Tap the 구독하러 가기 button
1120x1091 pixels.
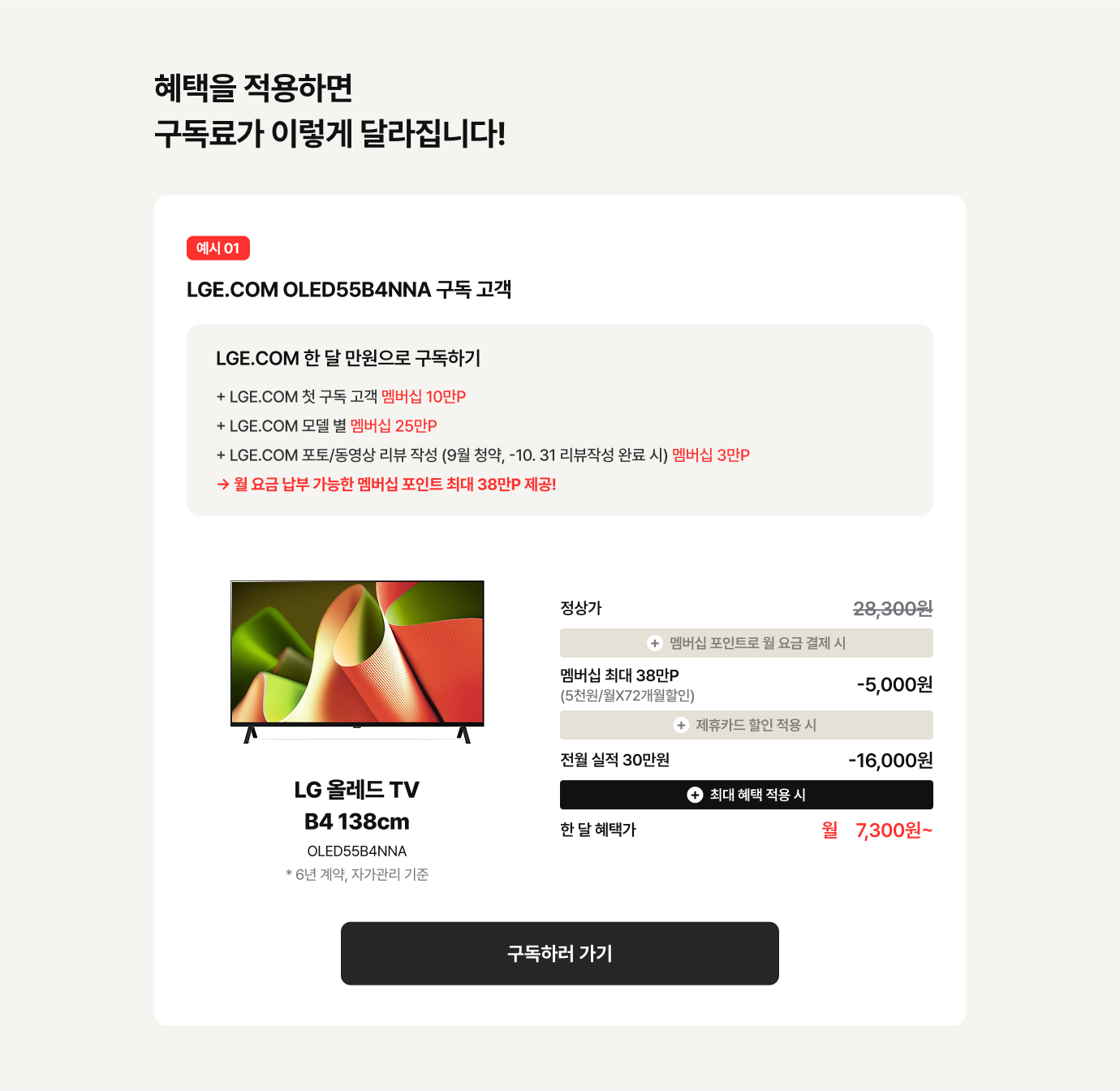[x=559, y=953]
